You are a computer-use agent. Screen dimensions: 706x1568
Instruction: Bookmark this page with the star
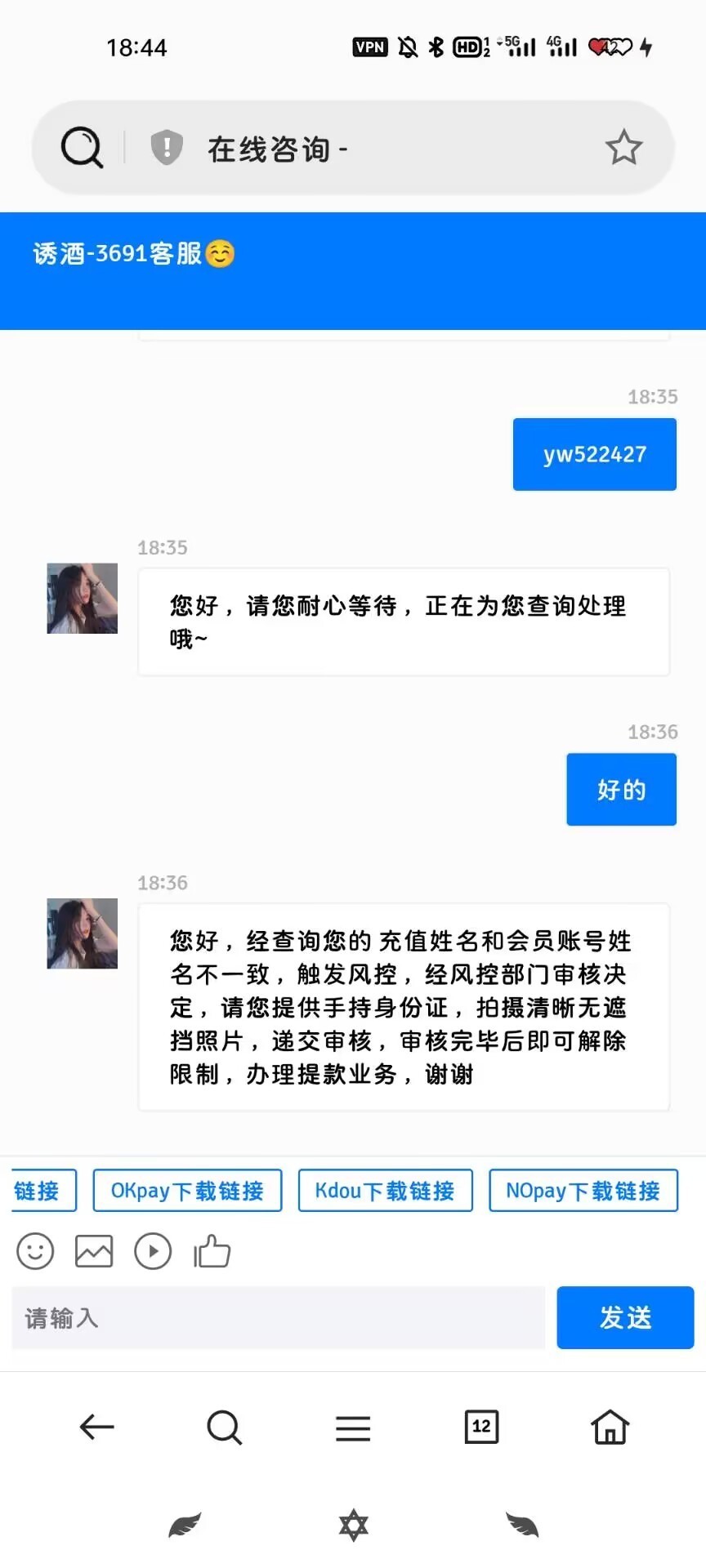click(x=623, y=148)
